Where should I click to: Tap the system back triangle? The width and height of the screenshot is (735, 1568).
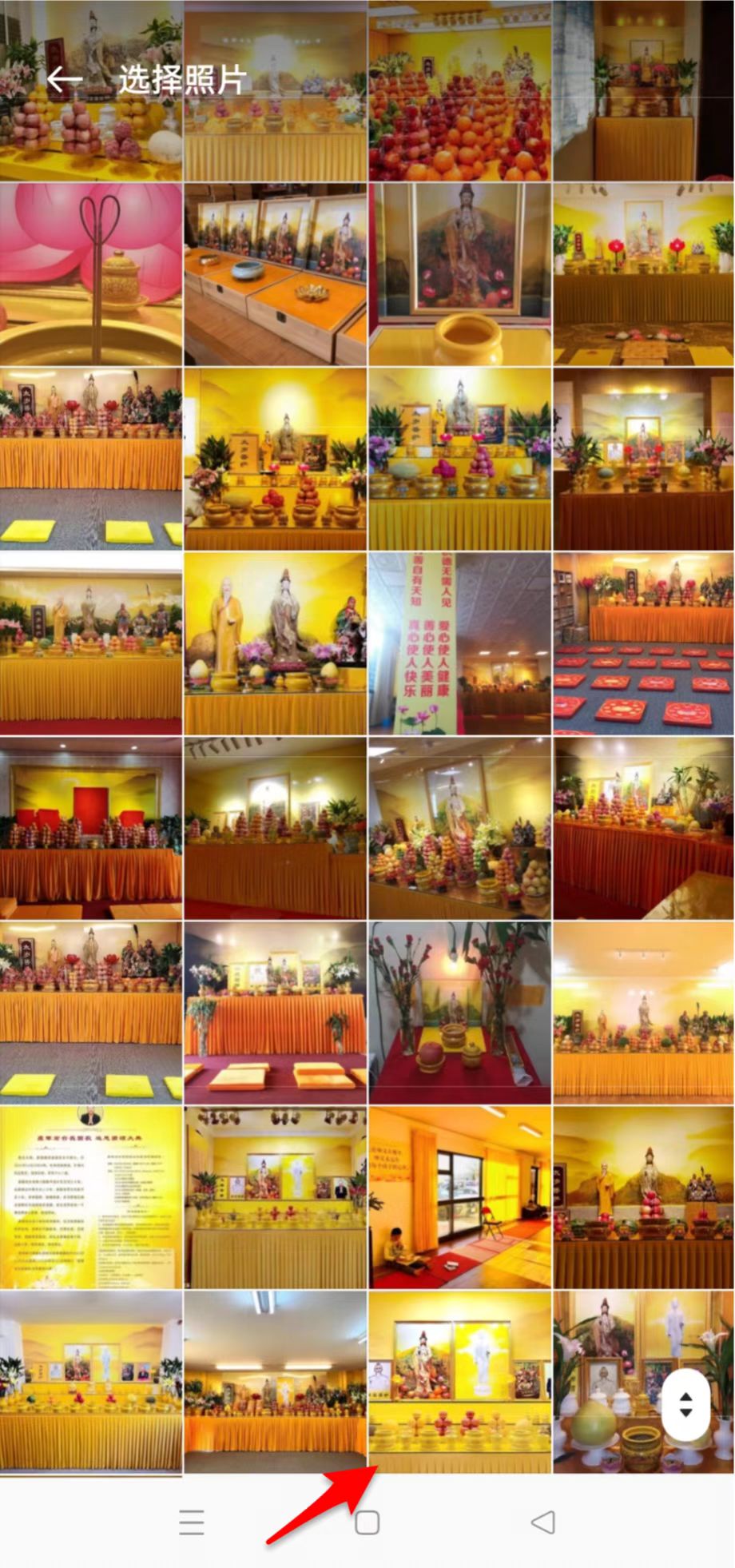point(543,1522)
